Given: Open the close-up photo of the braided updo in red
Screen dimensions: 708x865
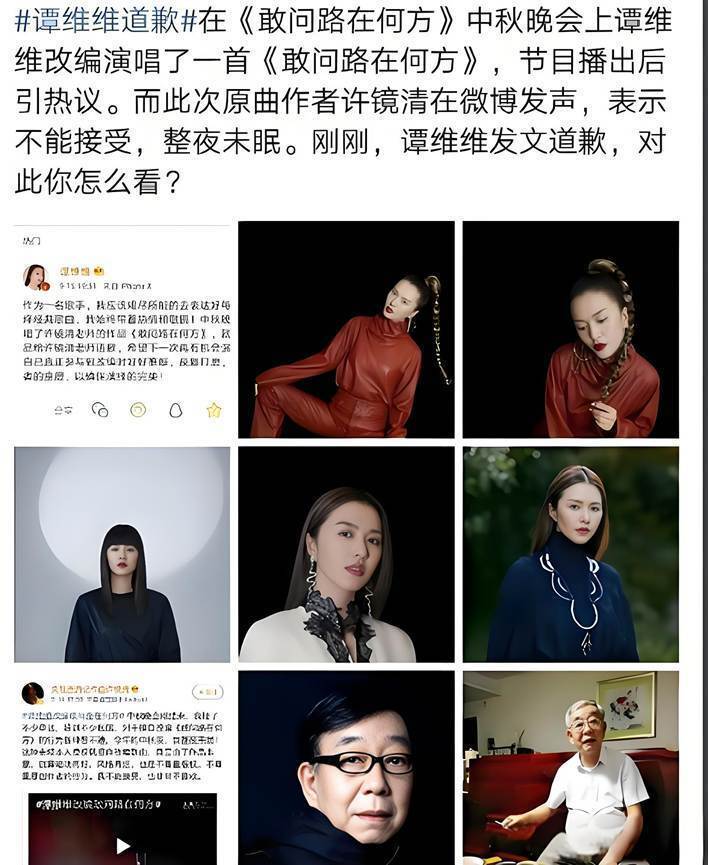Looking at the screenshot, I should [x=571, y=330].
